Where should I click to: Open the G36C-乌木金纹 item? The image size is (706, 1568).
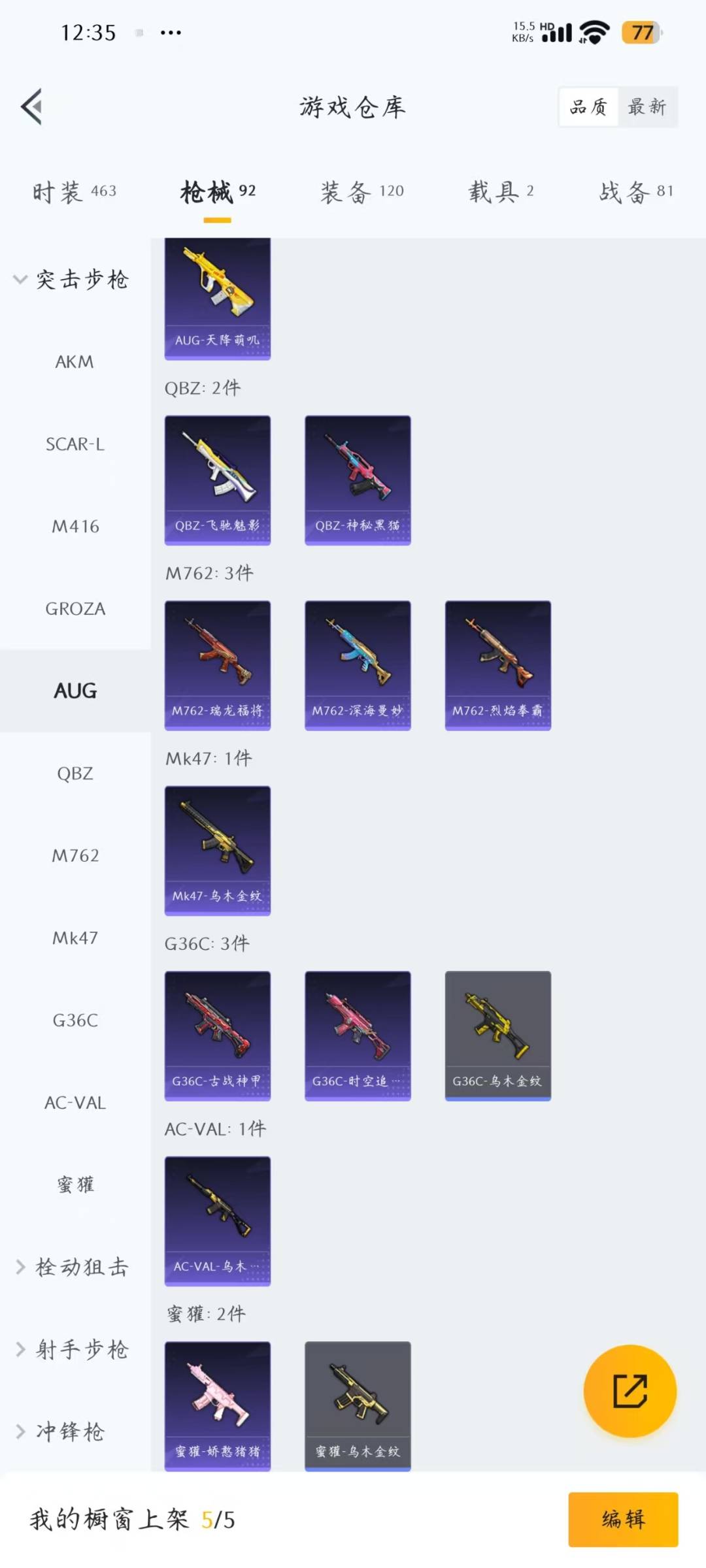point(498,1036)
